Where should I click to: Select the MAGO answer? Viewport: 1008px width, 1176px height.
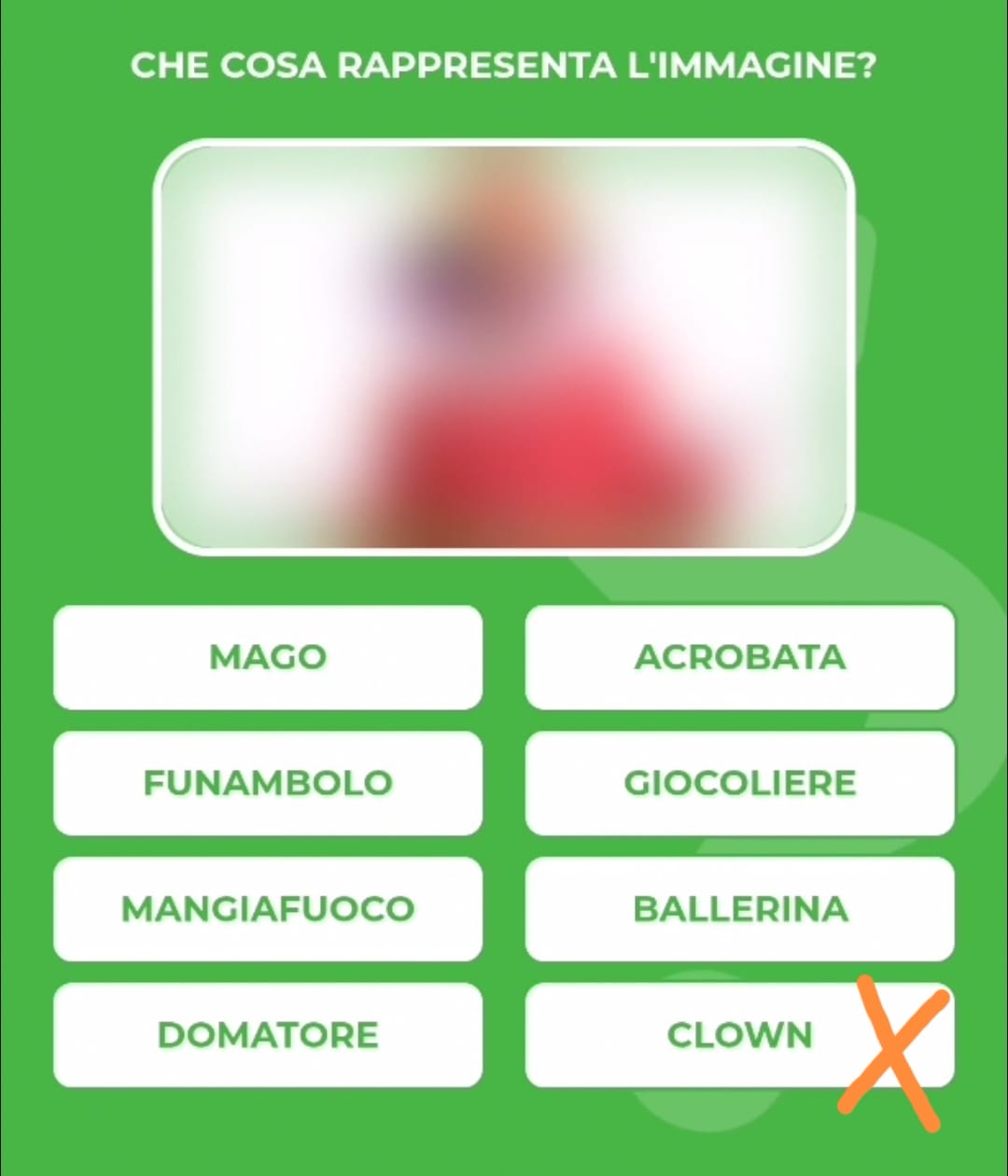[x=268, y=657]
